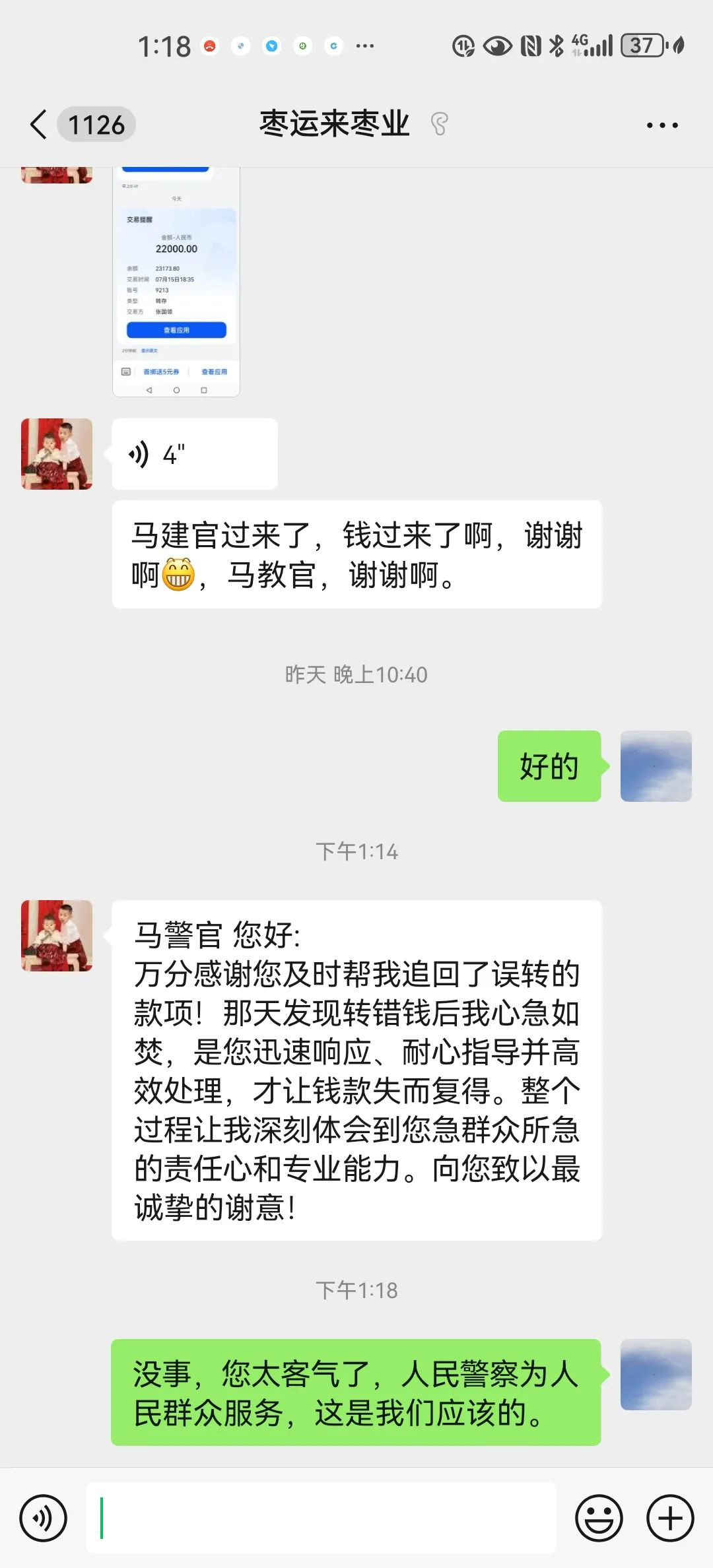Focus the message text field
713x1568 pixels.
tap(321, 1518)
